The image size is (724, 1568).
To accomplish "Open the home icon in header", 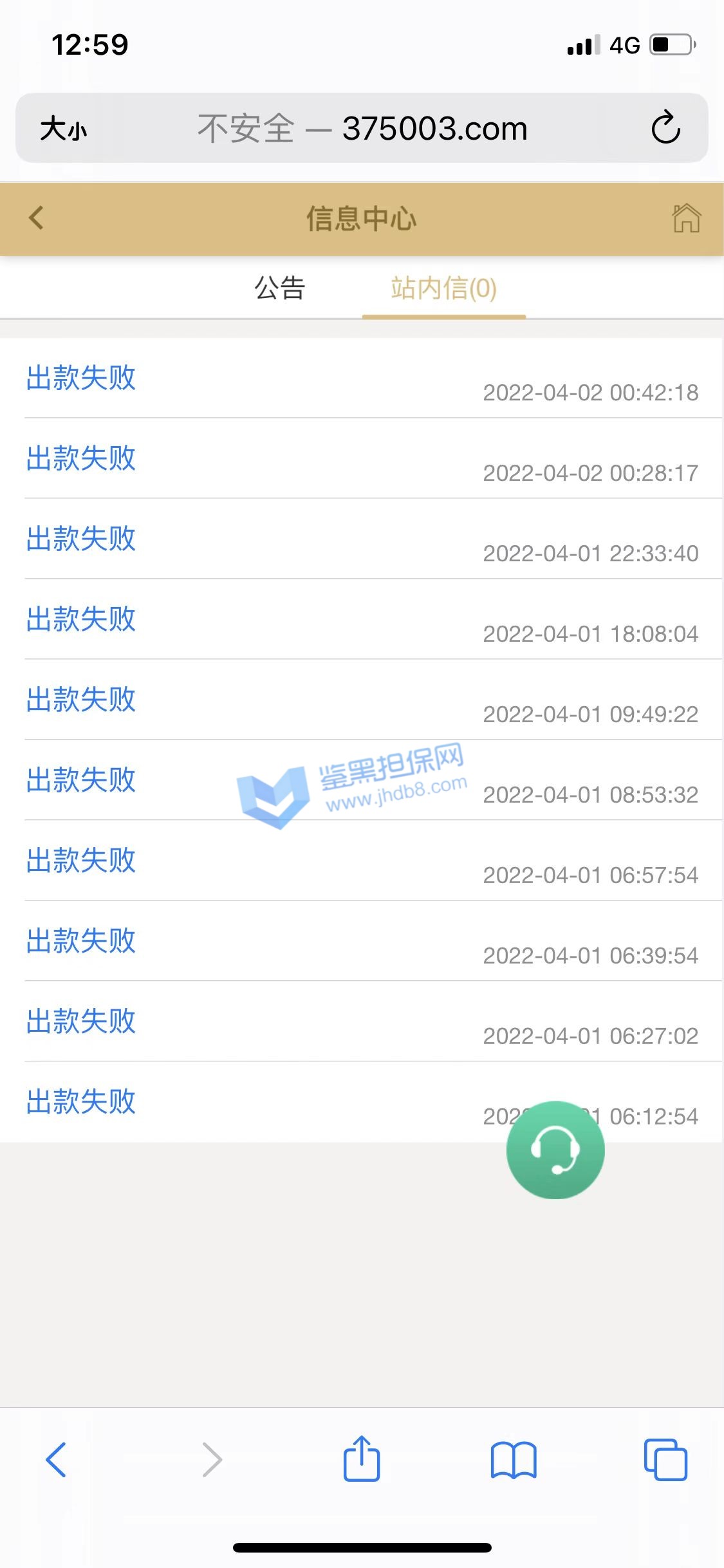I will 686,218.
